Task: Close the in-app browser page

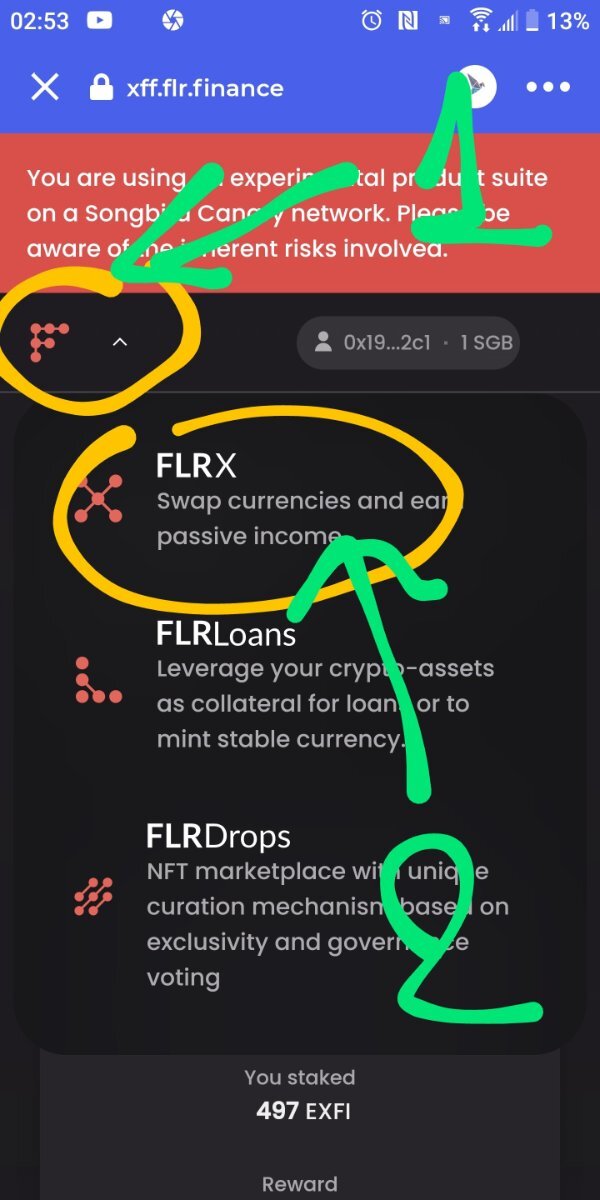Action: pos(45,88)
